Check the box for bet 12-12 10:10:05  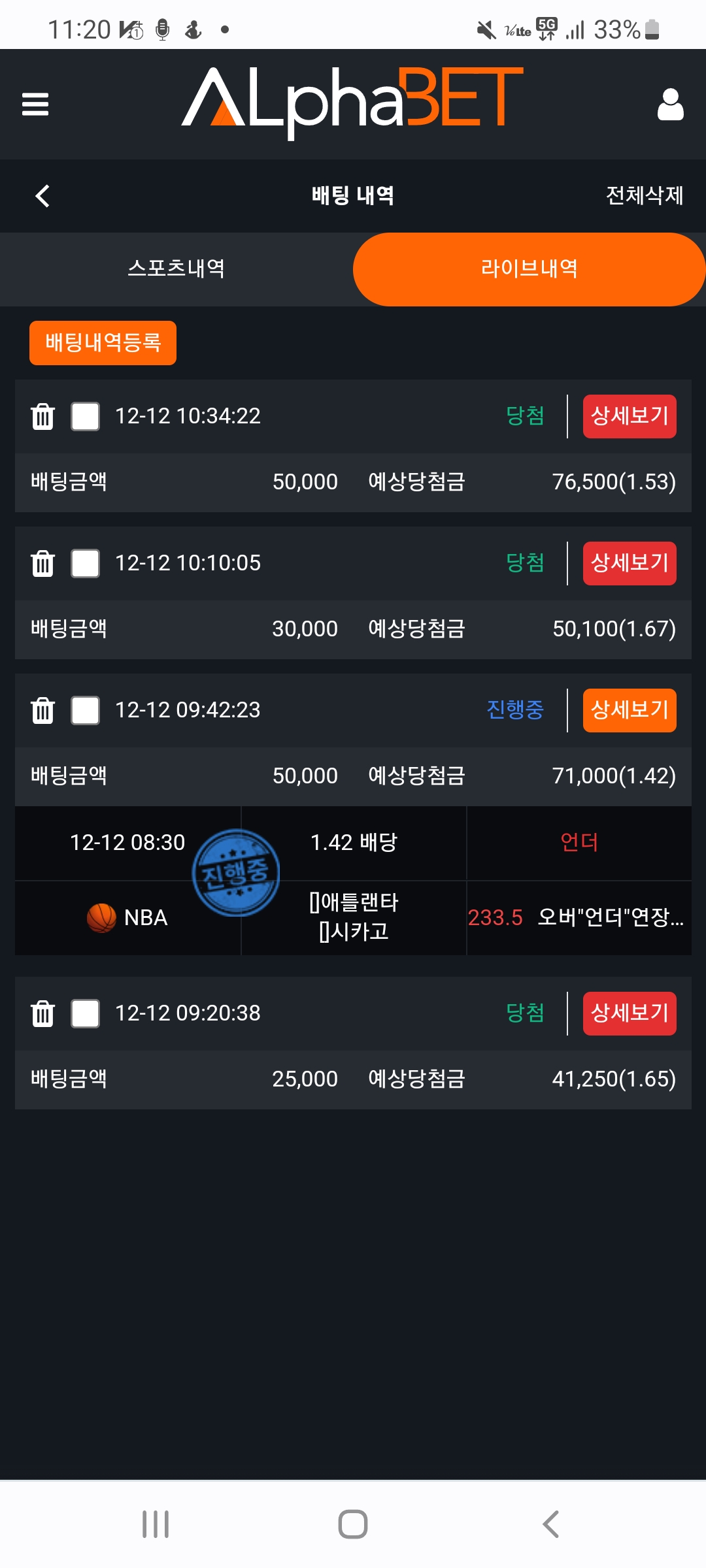click(x=86, y=563)
